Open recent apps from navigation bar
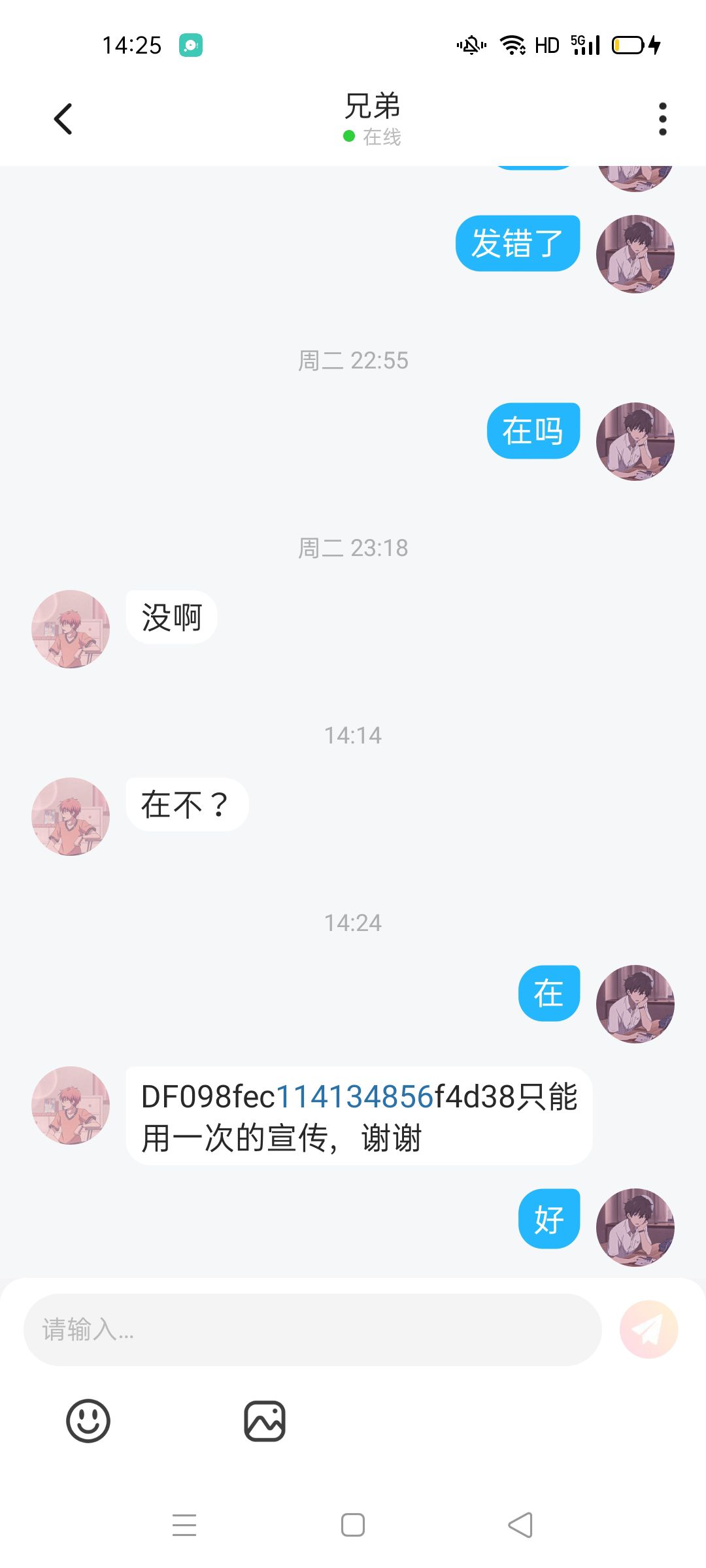The image size is (706, 1568). pyautogui.click(x=184, y=1525)
